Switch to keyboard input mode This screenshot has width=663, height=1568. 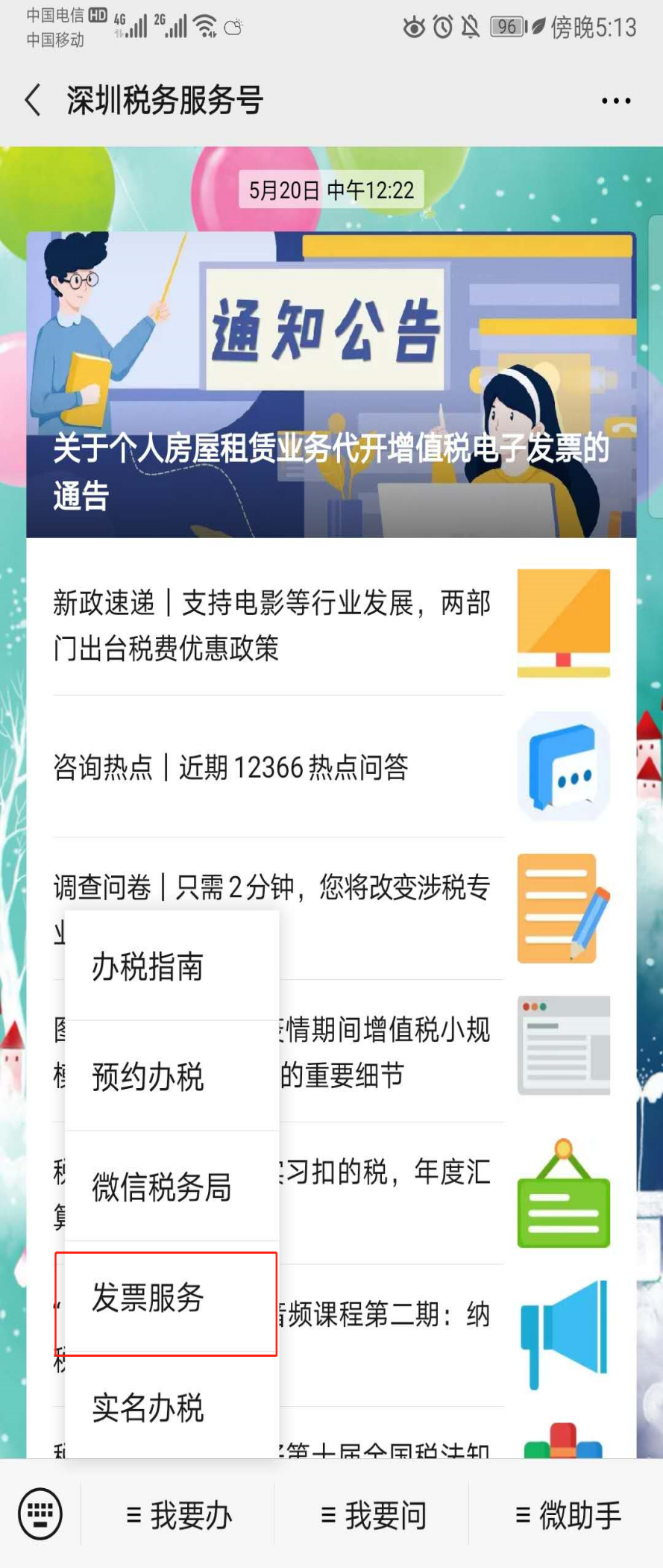40,1514
